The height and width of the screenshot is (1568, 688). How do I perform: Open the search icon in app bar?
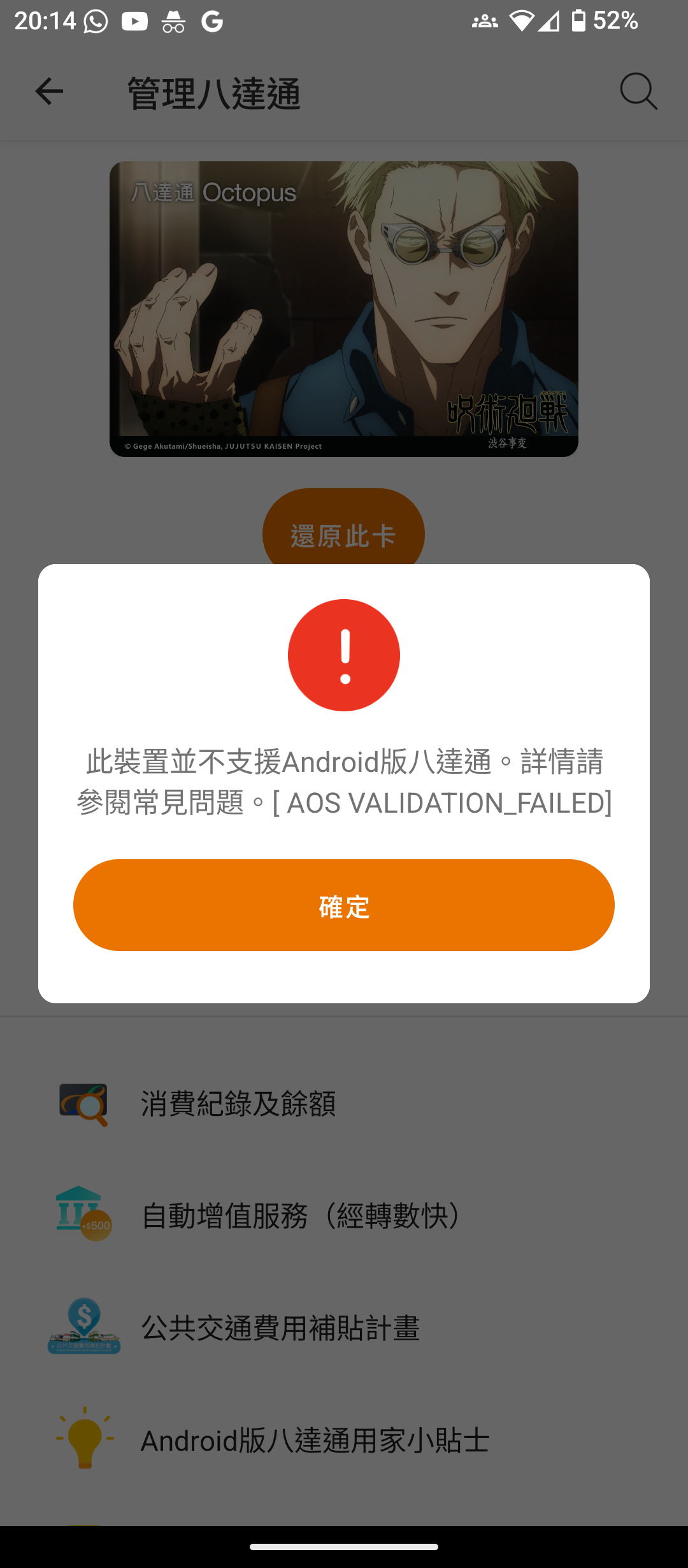click(638, 92)
